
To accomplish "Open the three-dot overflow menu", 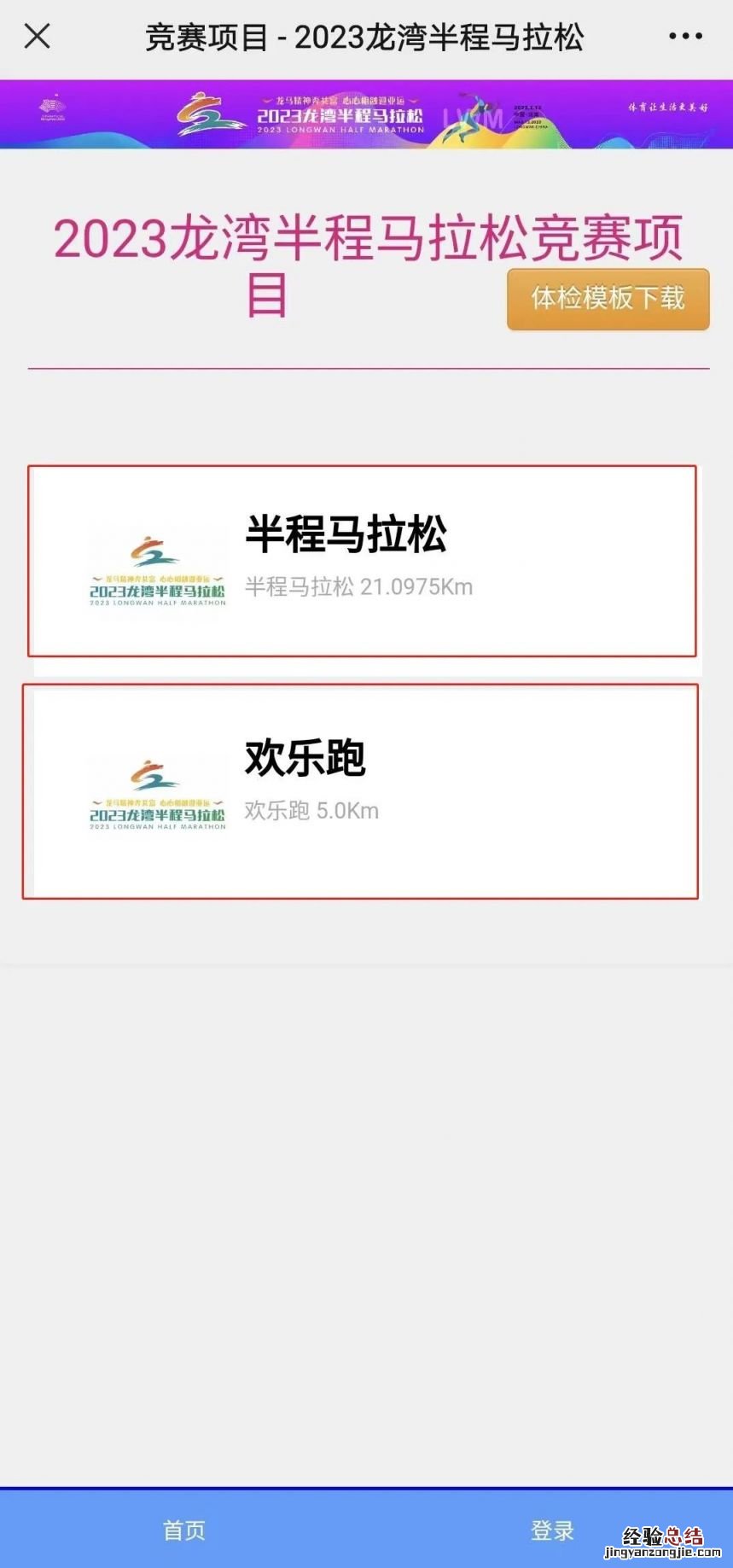I will pos(685,37).
